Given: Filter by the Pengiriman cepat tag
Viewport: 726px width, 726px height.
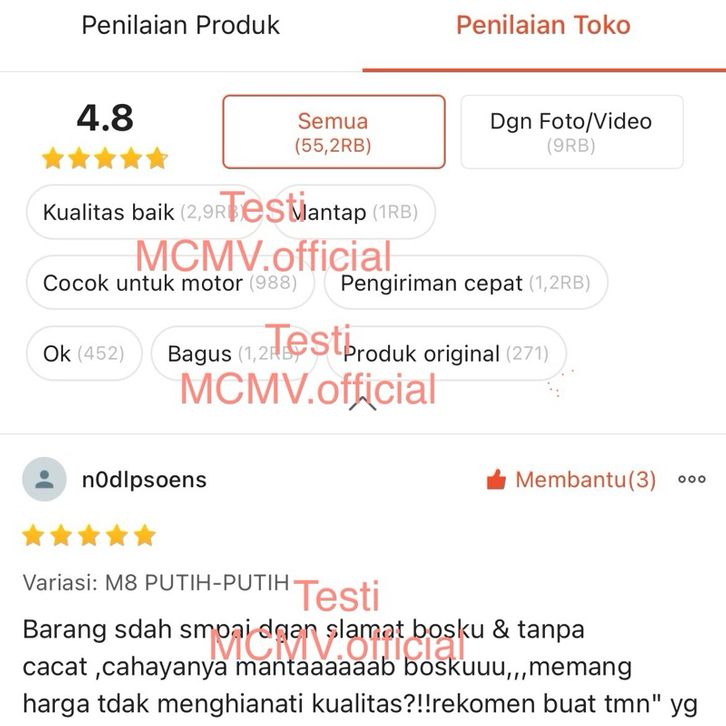Looking at the screenshot, I should pyautogui.click(x=465, y=283).
